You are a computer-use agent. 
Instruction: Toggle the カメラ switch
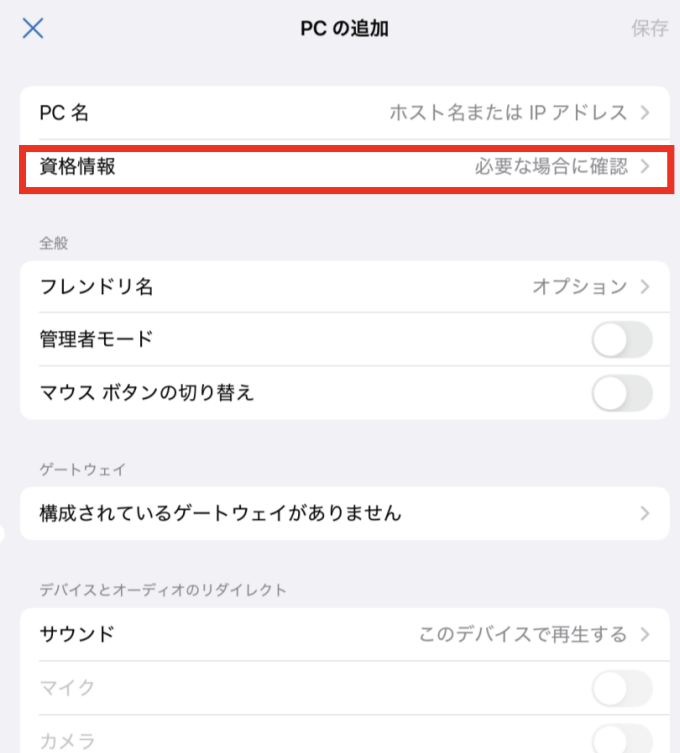coord(621,739)
